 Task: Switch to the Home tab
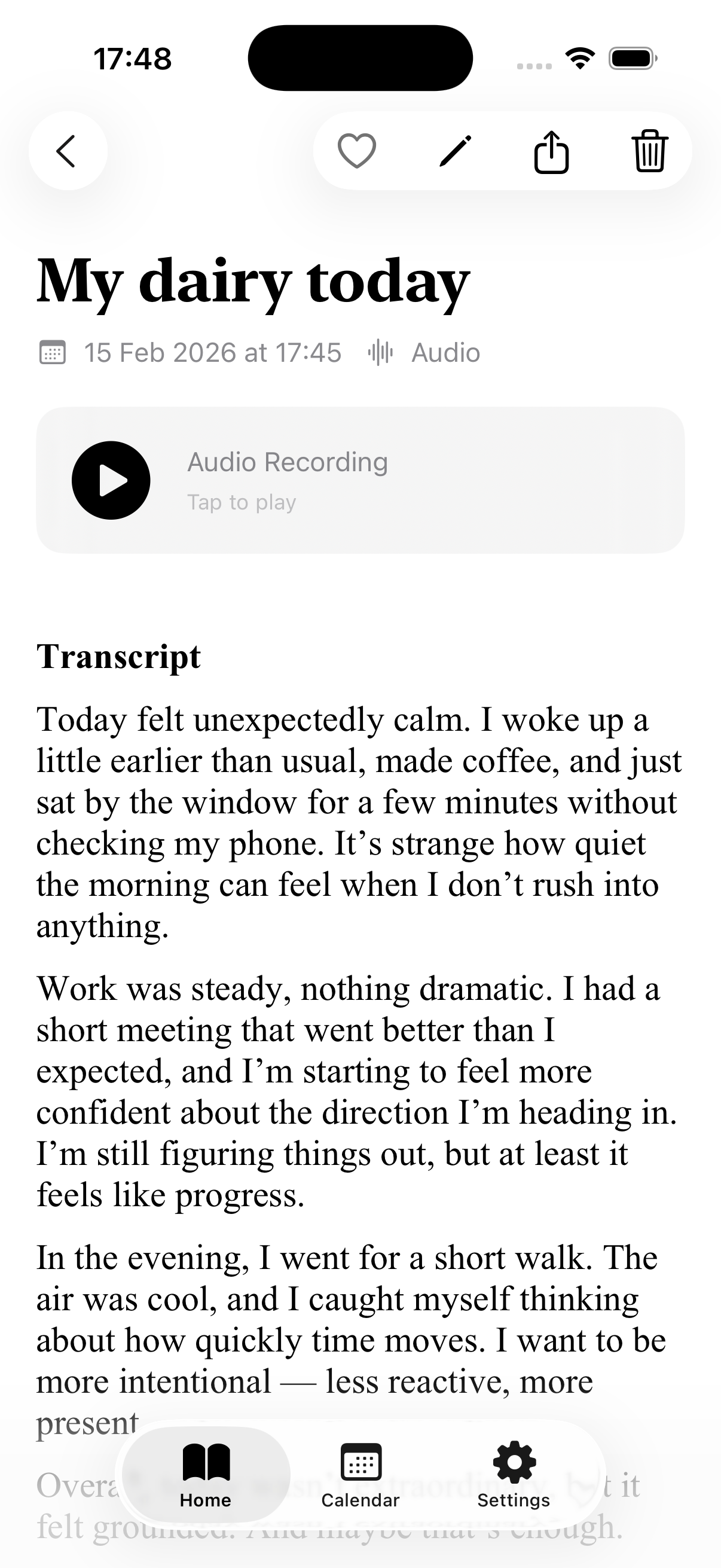pos(206,1475)
